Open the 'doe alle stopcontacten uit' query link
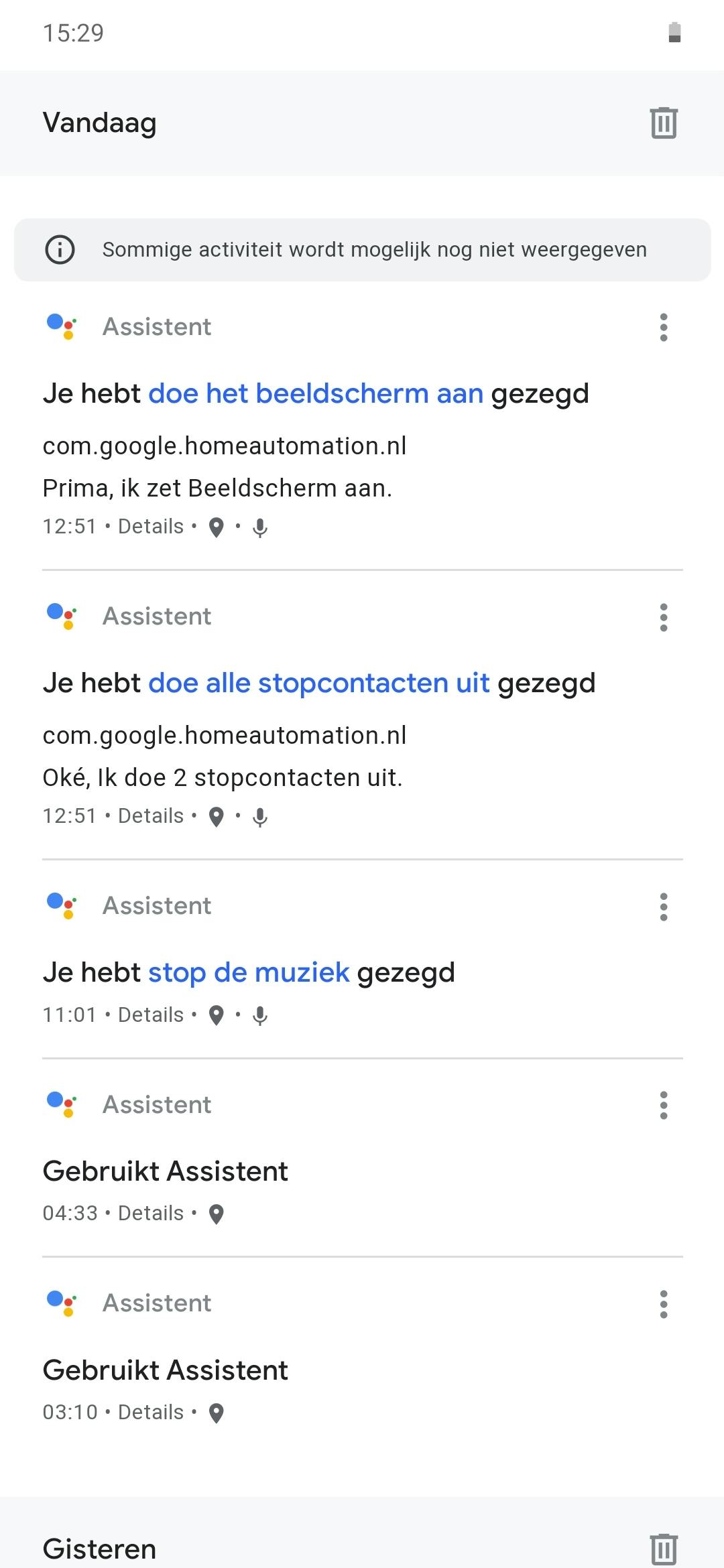 click(x=318, y=683)
